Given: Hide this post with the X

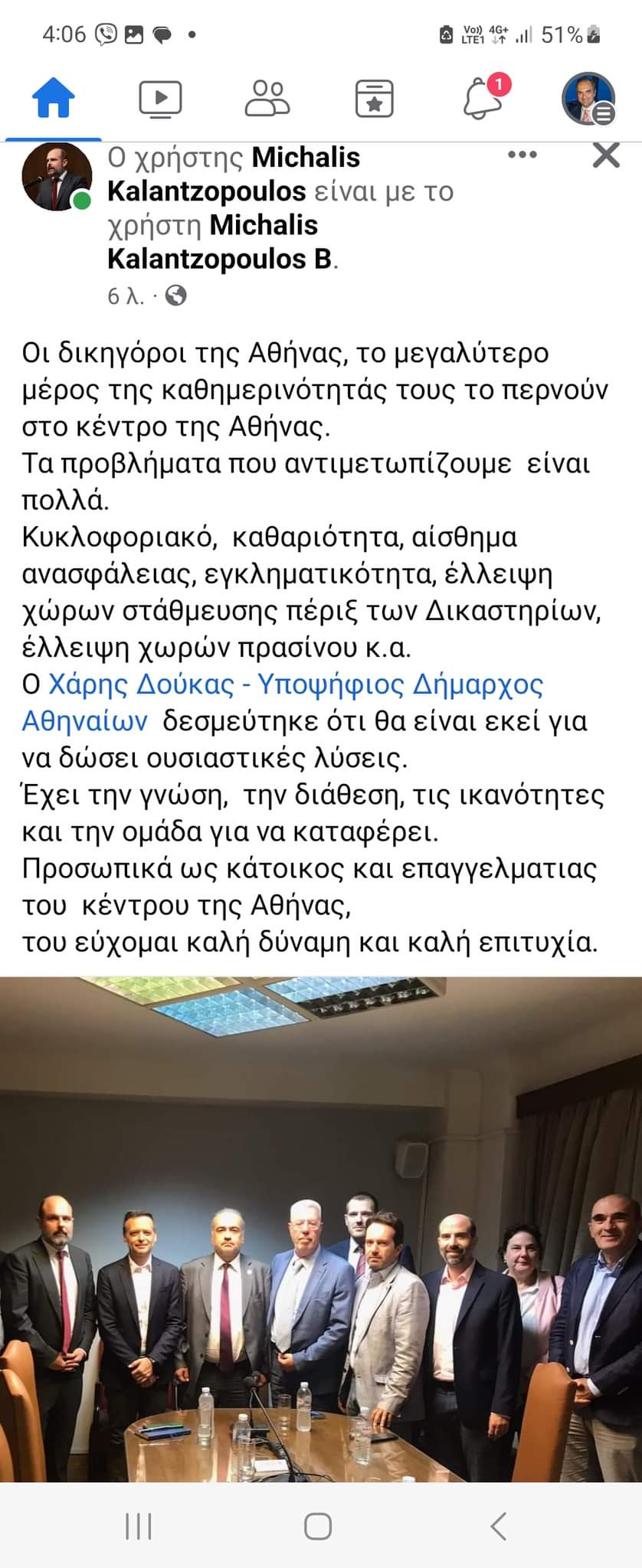Looking at the screenshot, I should tap(606, 155).
